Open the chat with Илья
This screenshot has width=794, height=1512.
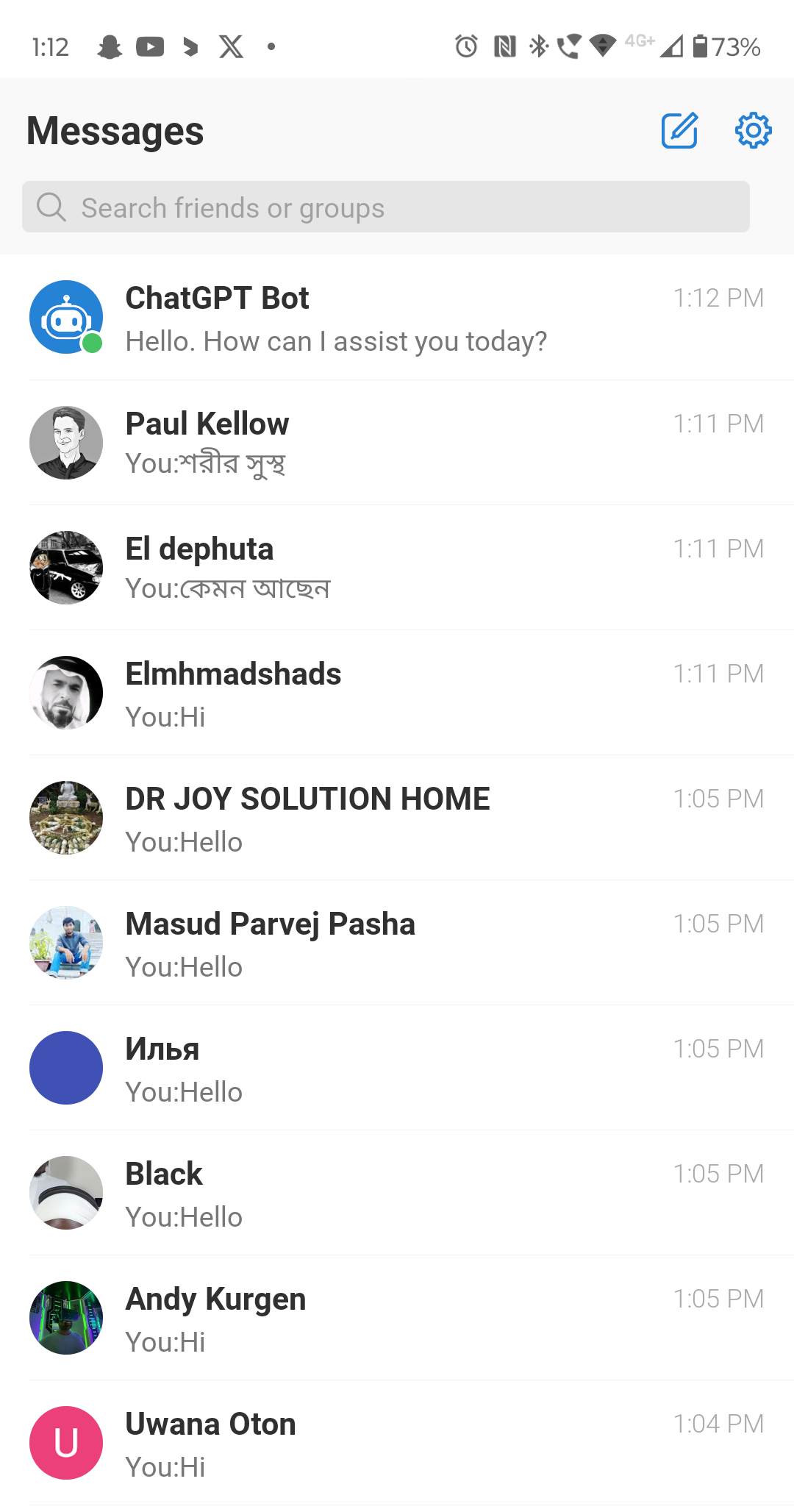(x=397, y=1068)
